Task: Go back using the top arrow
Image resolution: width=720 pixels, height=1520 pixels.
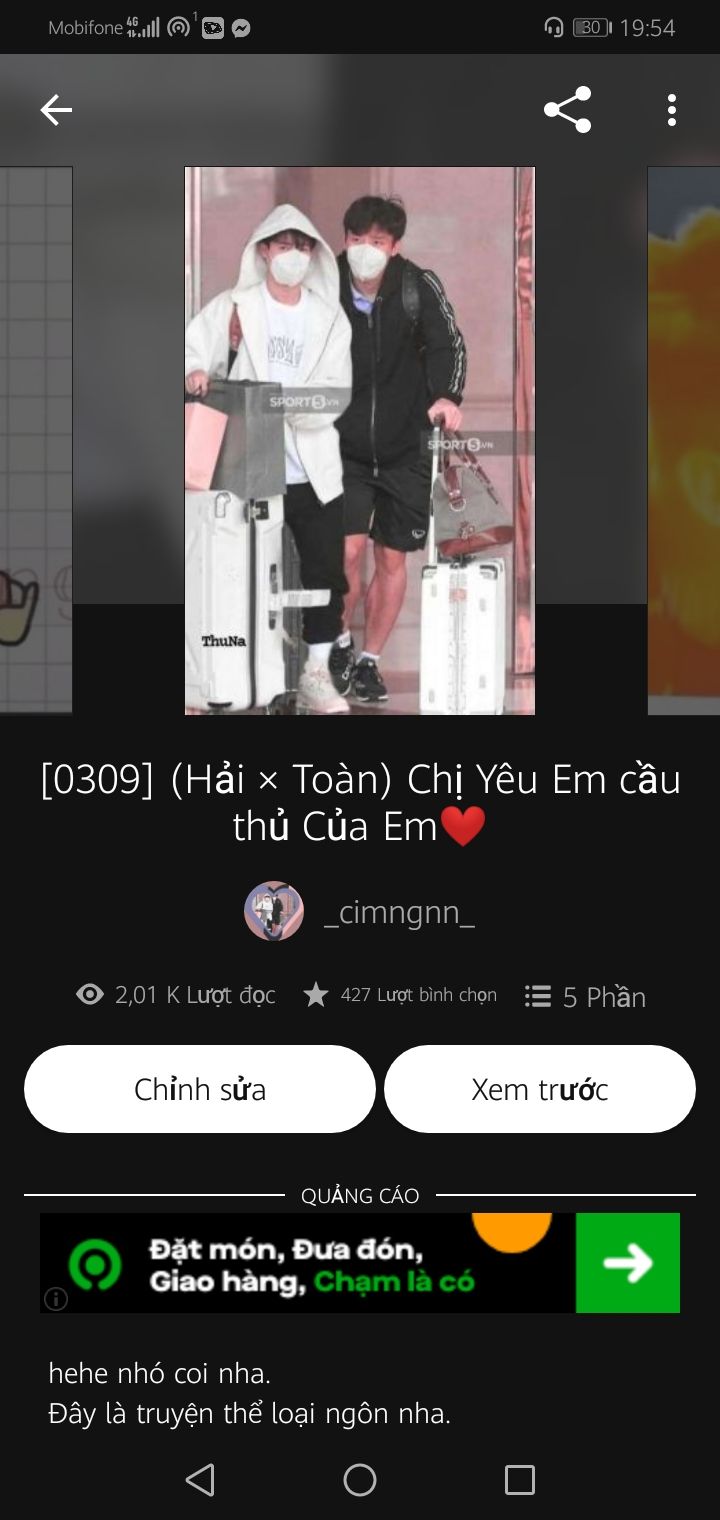Action: [x=56, y=110]
